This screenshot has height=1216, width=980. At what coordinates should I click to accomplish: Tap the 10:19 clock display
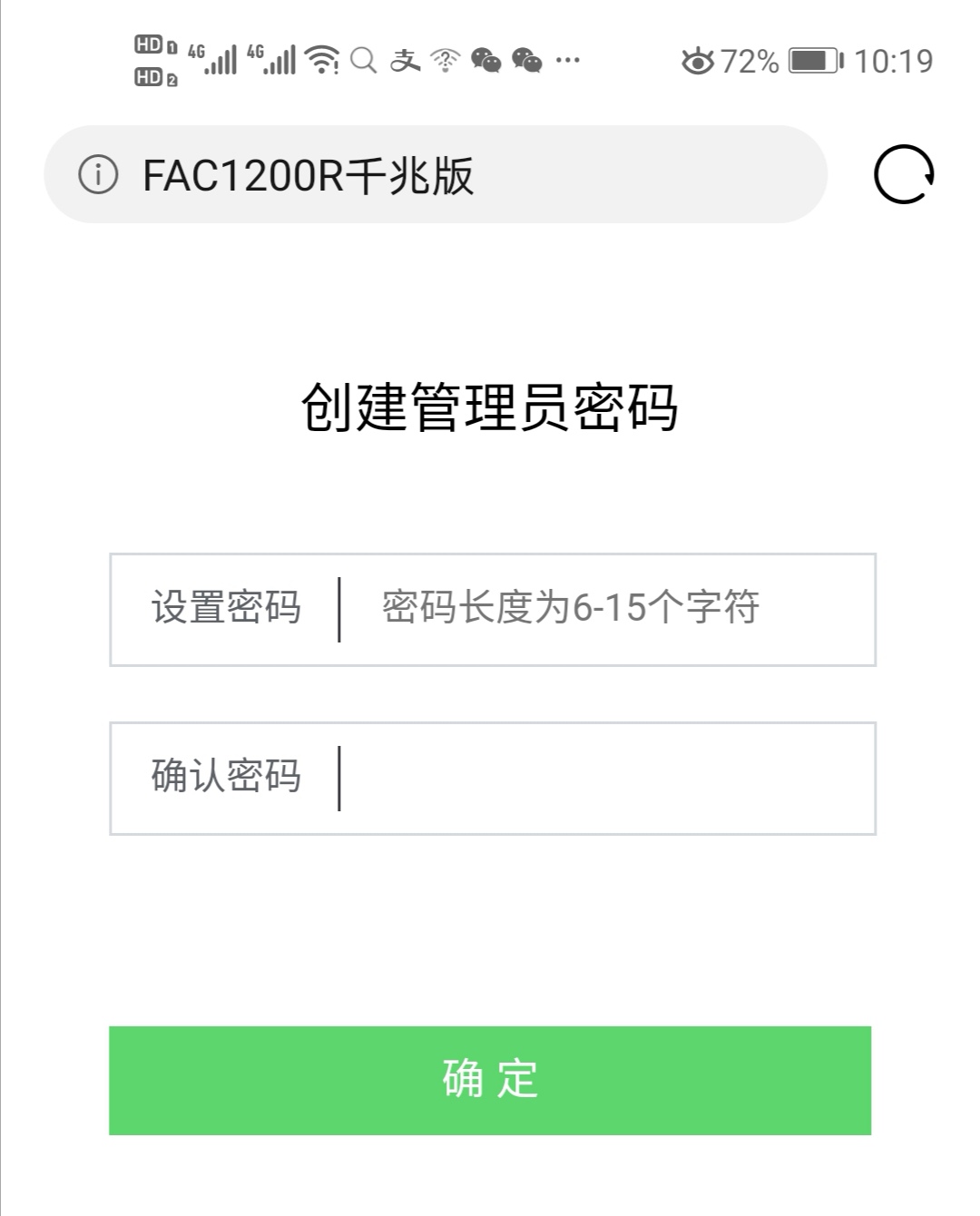pos(894,61)
